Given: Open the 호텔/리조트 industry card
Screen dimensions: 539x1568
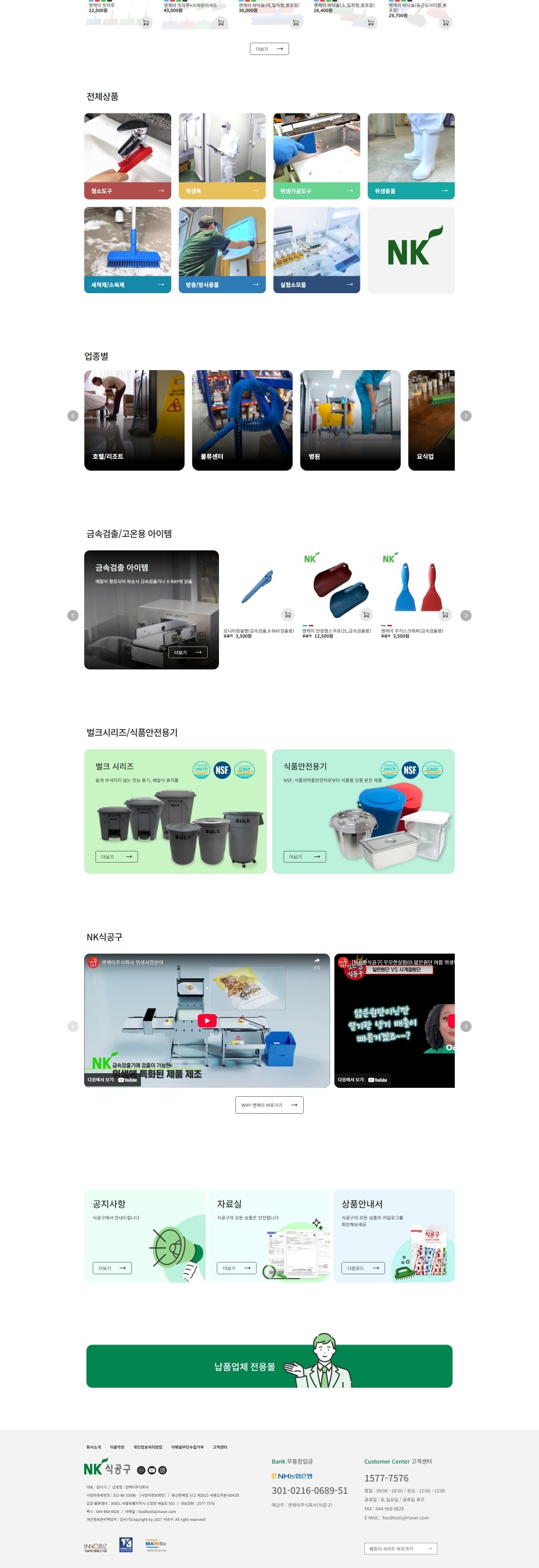Looking at the screenshot, I should [134, 420].
